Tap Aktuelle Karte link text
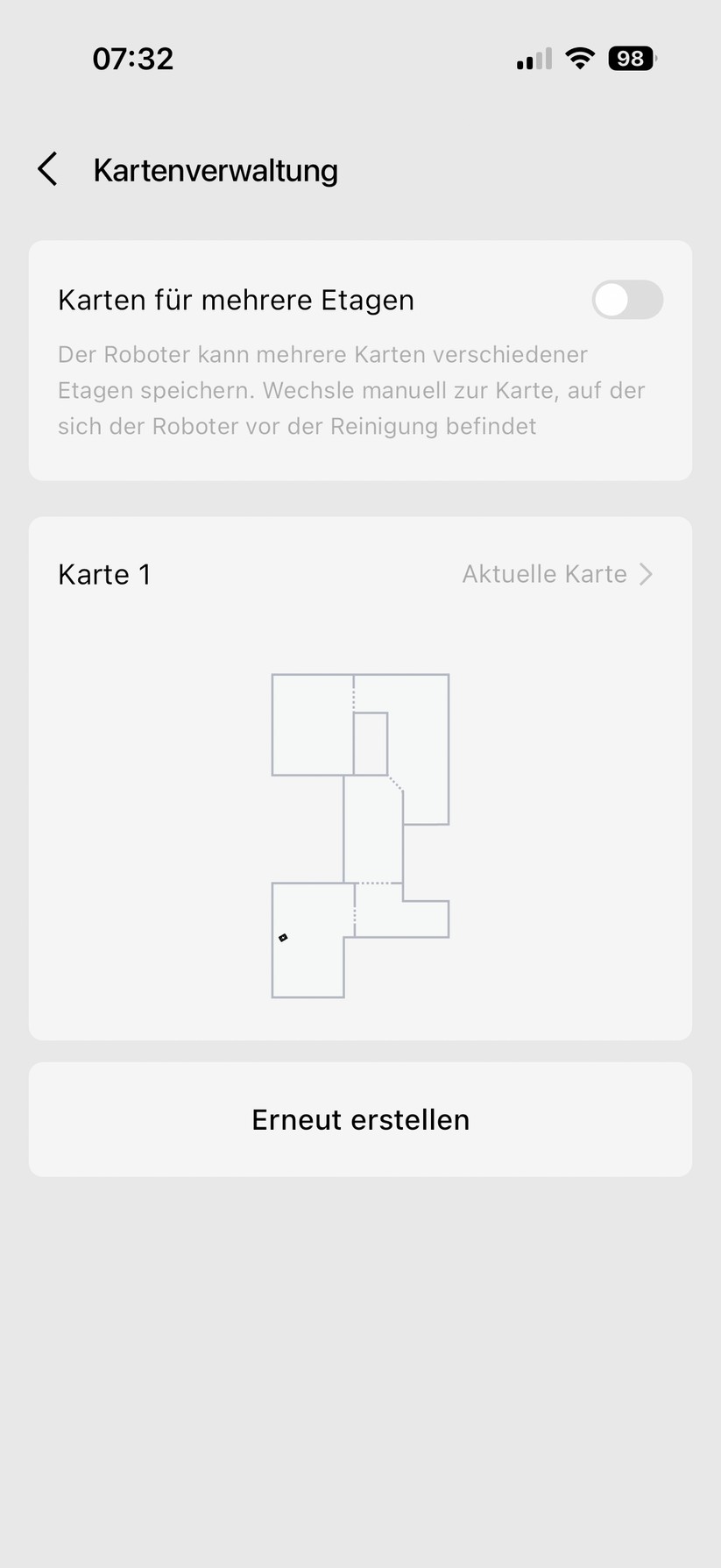 click(x=545, y=573)
